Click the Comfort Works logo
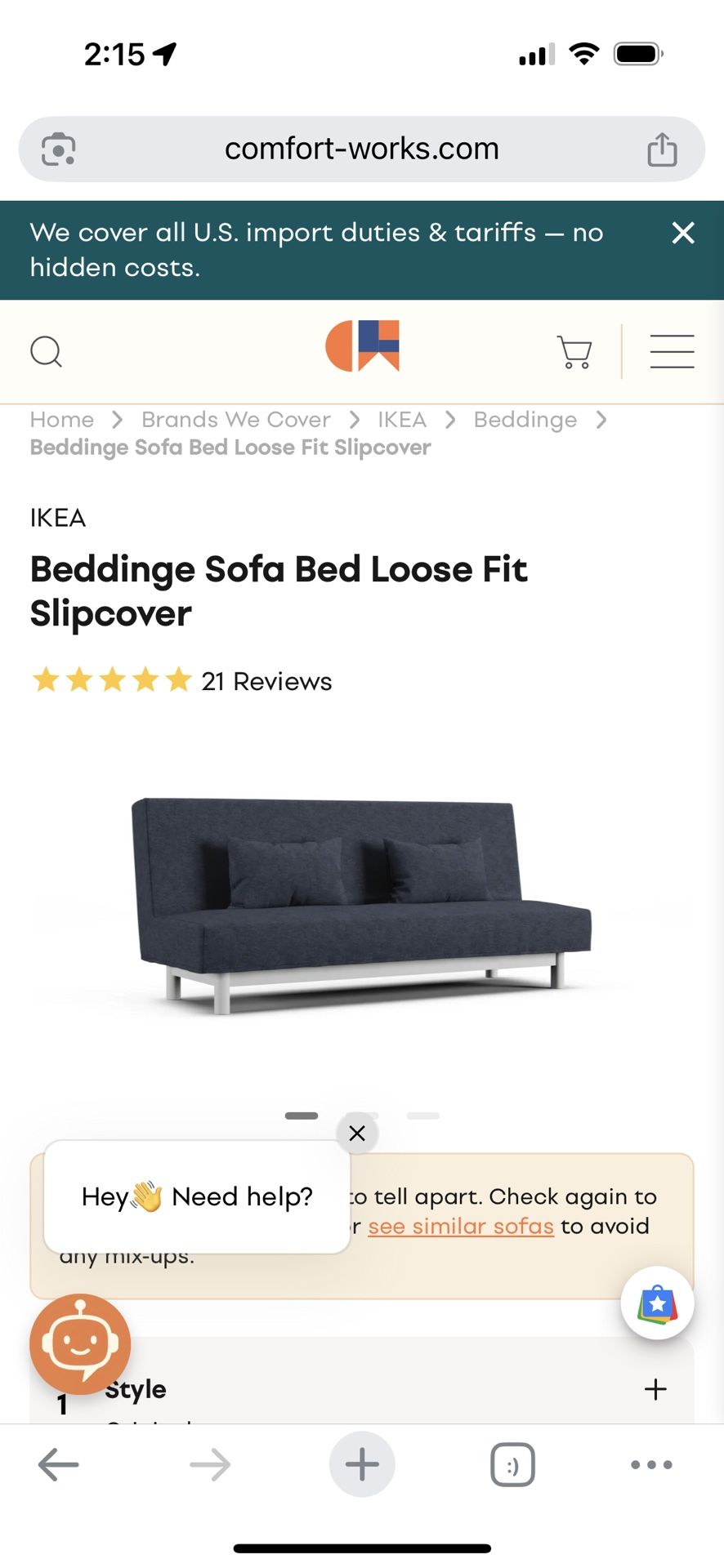This screenshot has width=724, height=1568. pos(362,346)
